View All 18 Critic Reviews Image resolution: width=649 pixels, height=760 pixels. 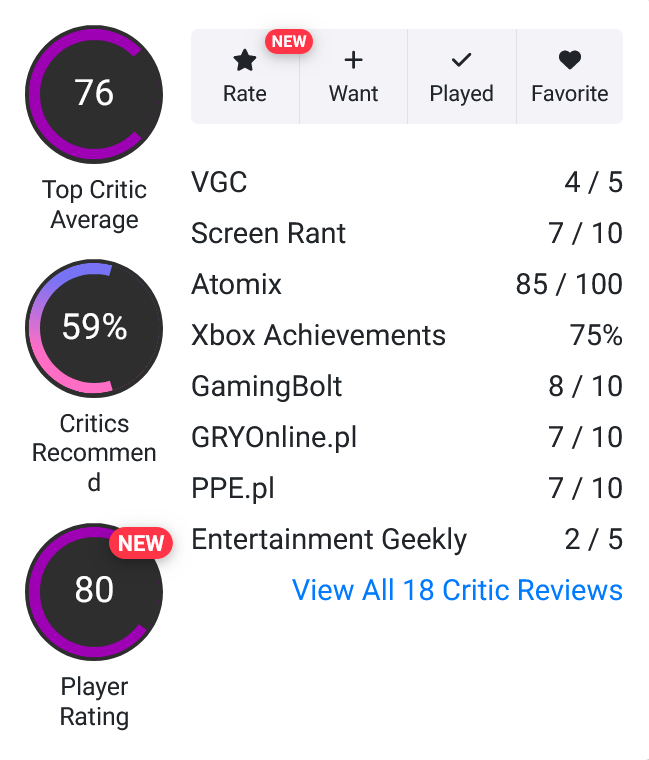457,590
